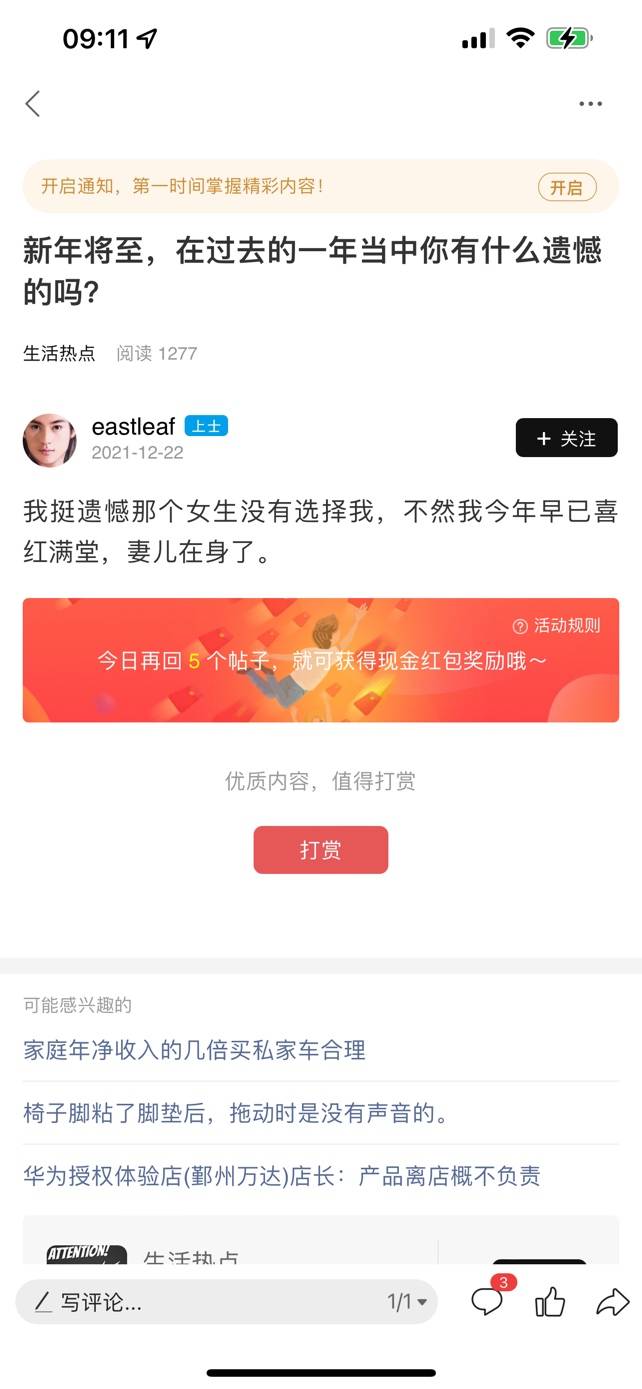642x1389 pixels.
Task: View the comments via speech bubble icon
Action: tap(489, 1300)
